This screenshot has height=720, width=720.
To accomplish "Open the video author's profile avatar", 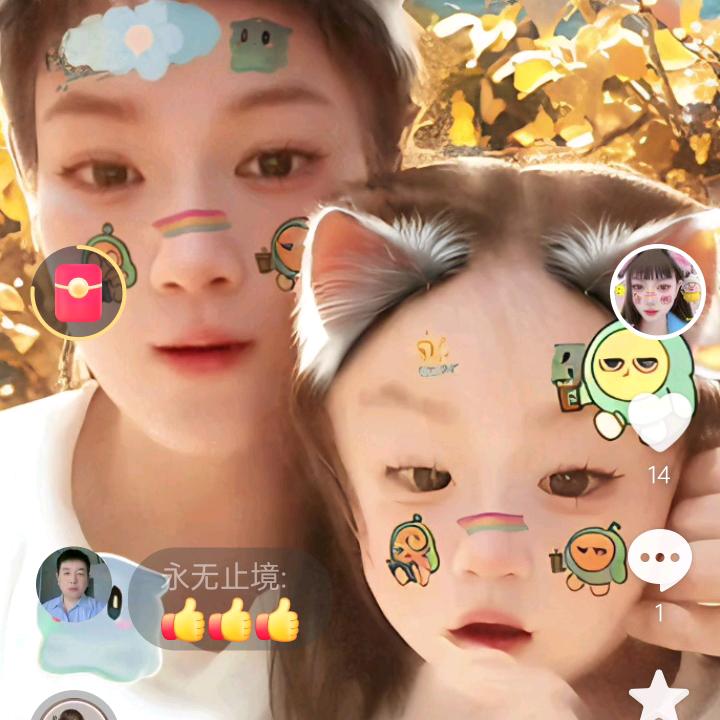I will (x=658, y=292).
